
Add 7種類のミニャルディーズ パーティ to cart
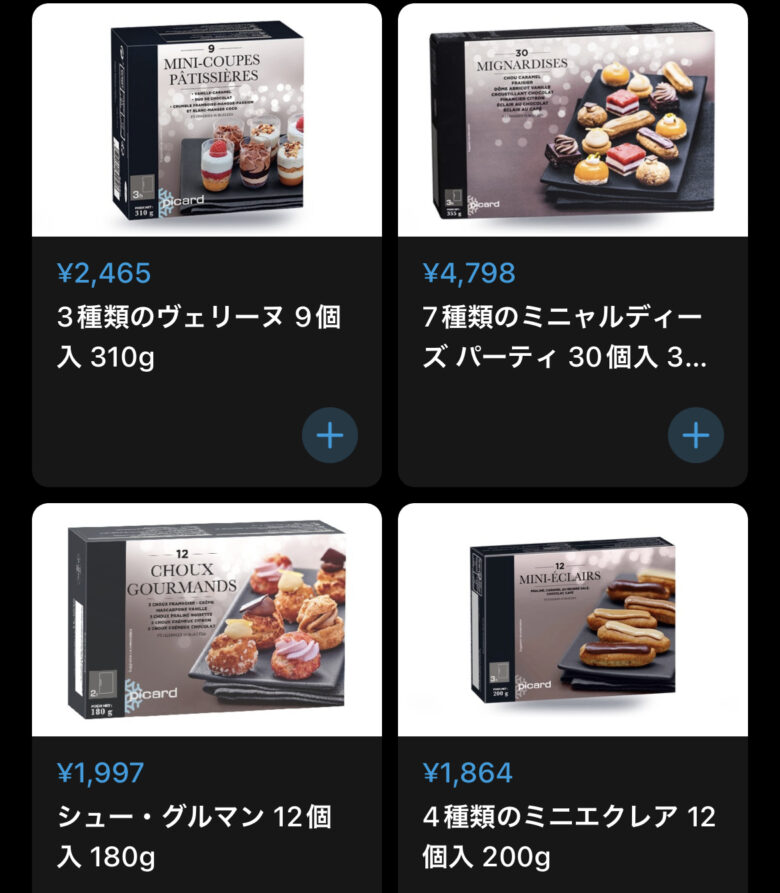[x=695, y=435]
